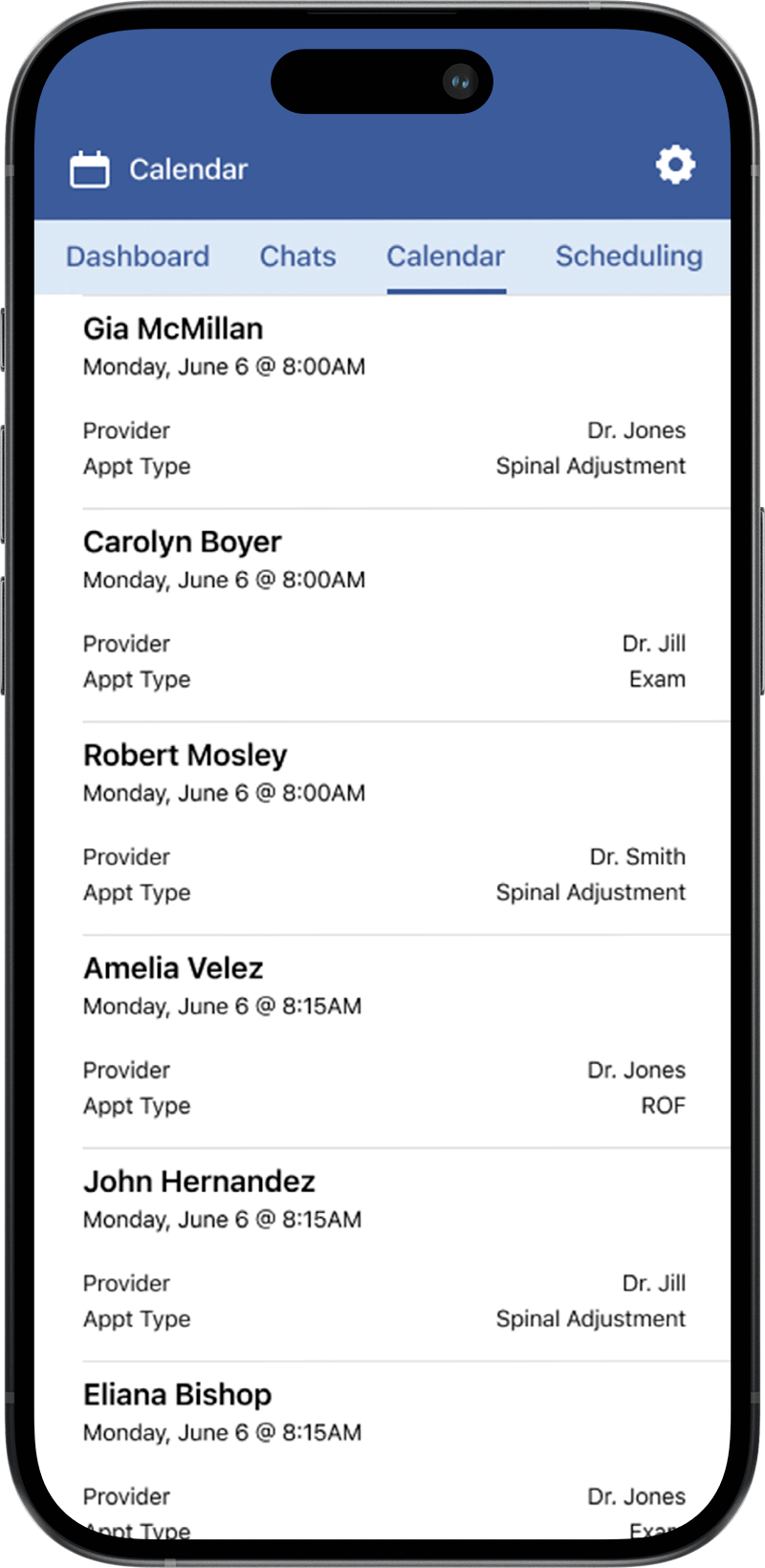765x1568 pixels.
Task: Select Dr. Smith provider entry
Action: [x=638, y=856]
